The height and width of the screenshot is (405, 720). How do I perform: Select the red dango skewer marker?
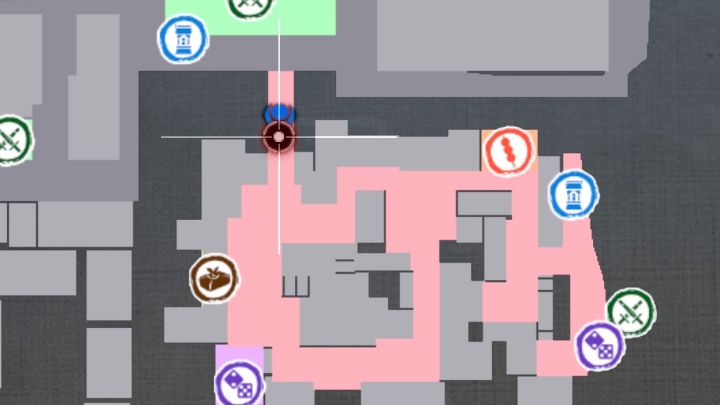(x=508, y=152)
